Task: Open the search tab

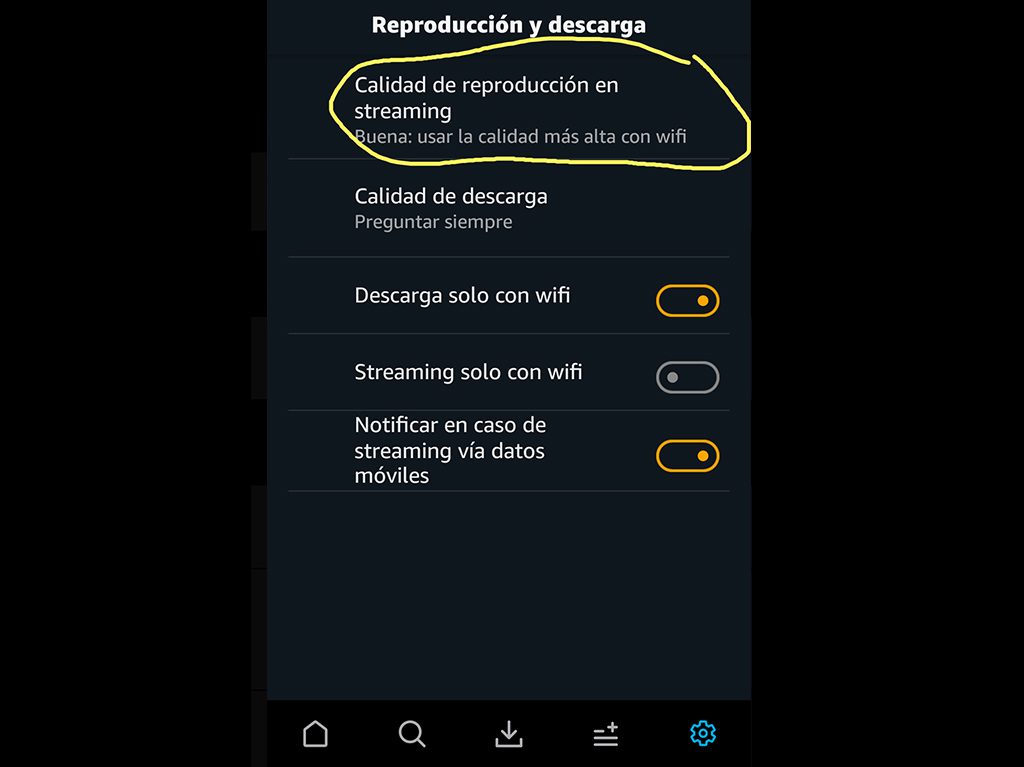Action: tap(412, 734)
